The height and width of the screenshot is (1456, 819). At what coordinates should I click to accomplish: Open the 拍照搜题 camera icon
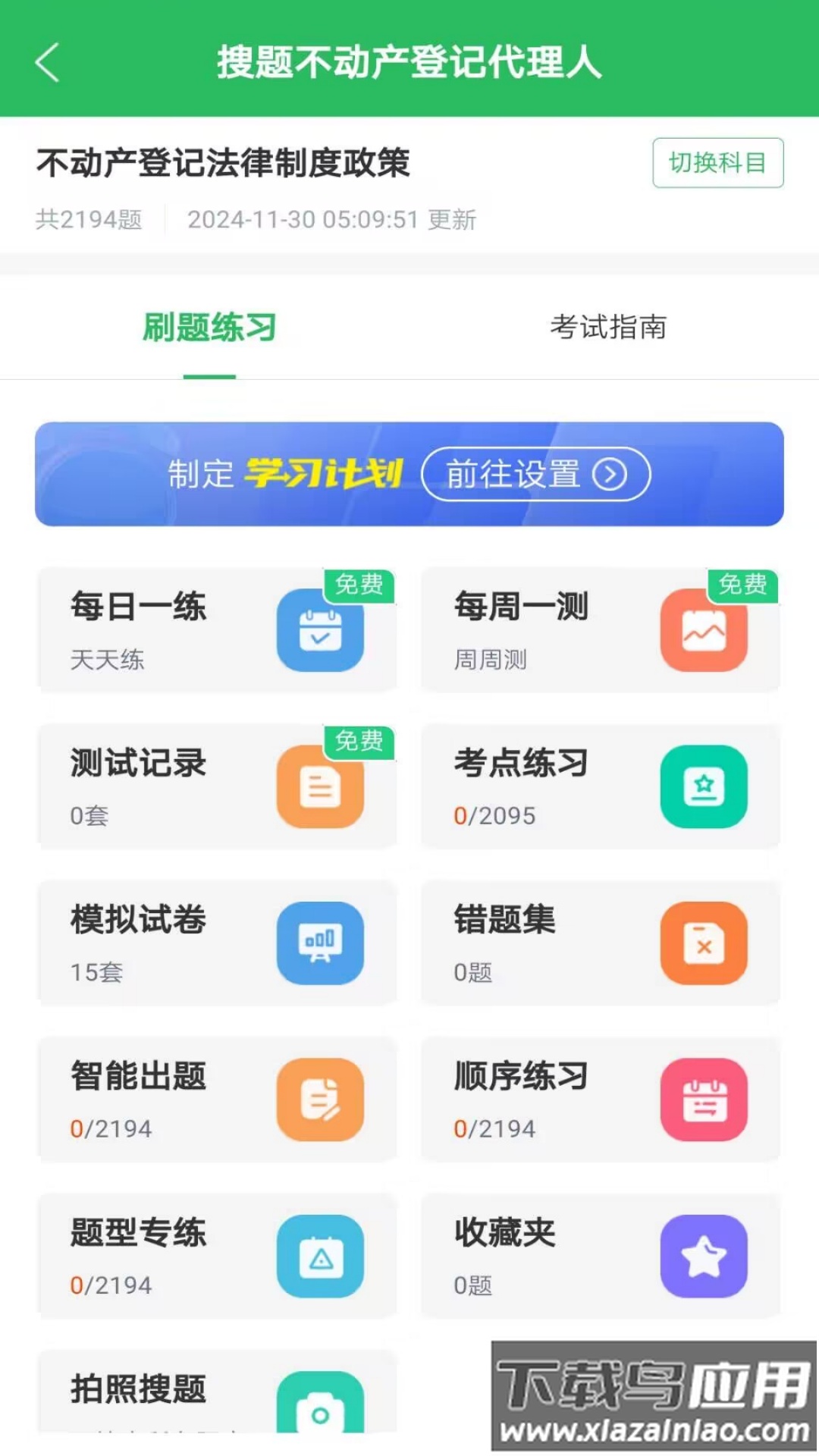coord(322,1408)
